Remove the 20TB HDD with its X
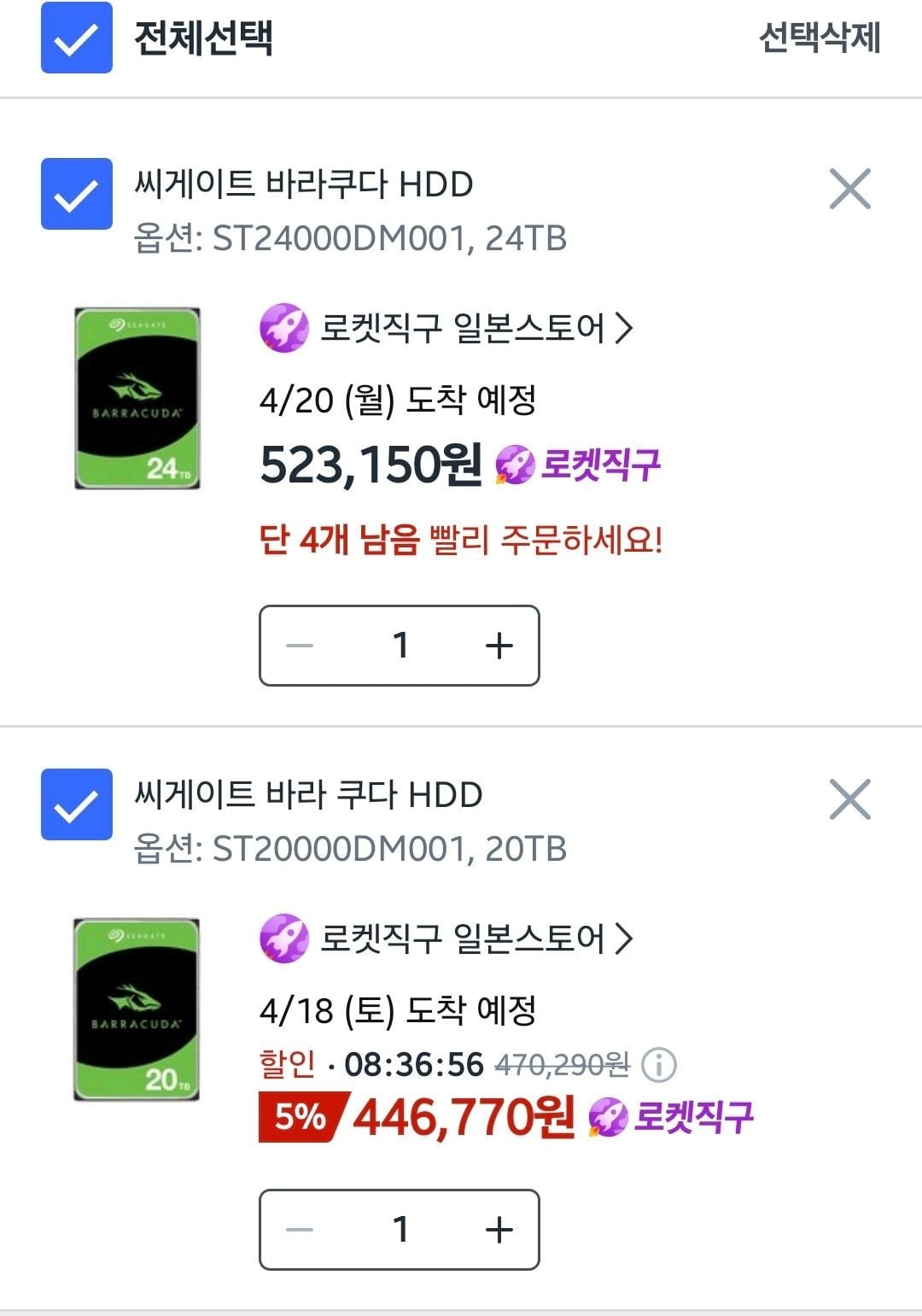This screenshot has height=1316, width=922. [x=849, y=799]
